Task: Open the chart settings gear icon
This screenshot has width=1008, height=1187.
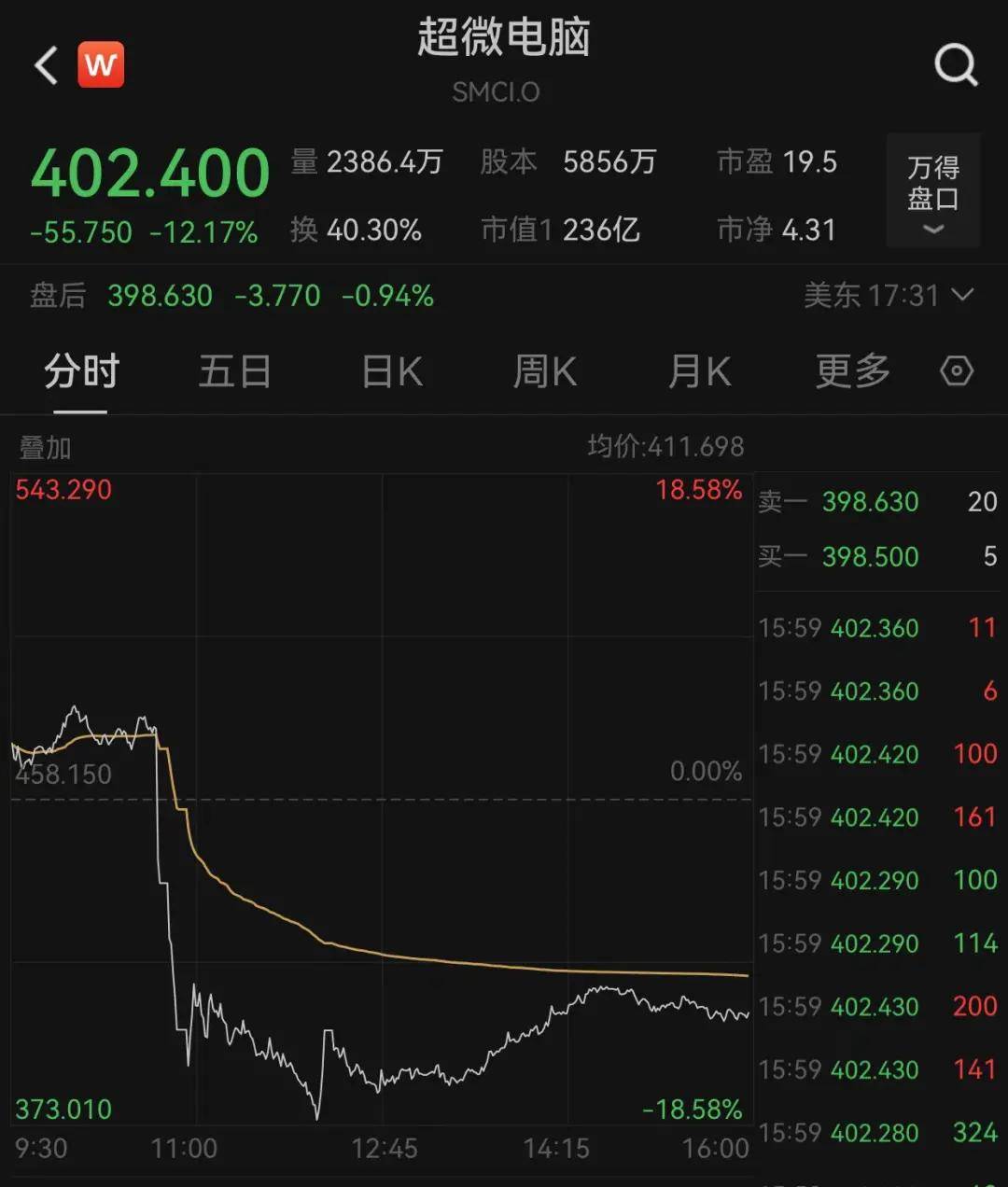Action: coord(957,370)
